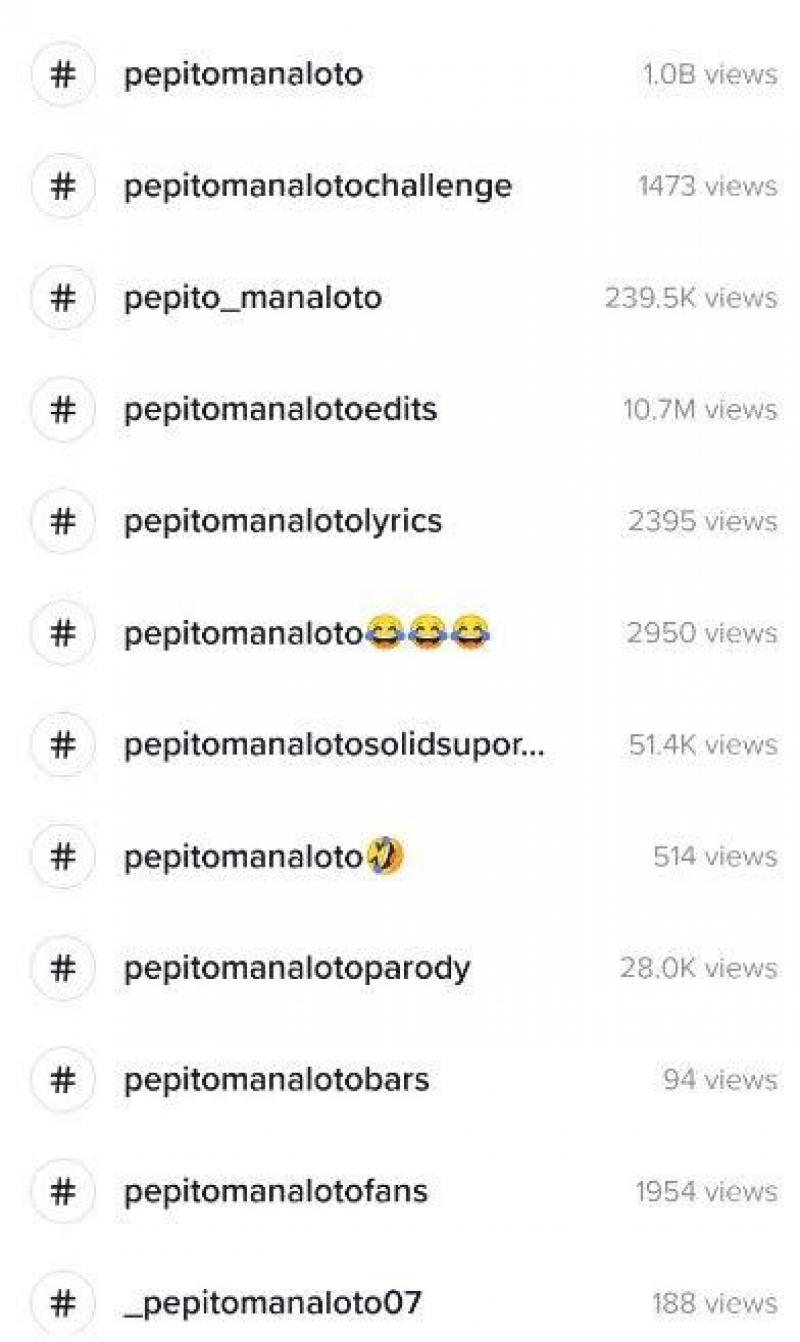Open the pepitomanaloto hashtag with 1.0B views

243,75
